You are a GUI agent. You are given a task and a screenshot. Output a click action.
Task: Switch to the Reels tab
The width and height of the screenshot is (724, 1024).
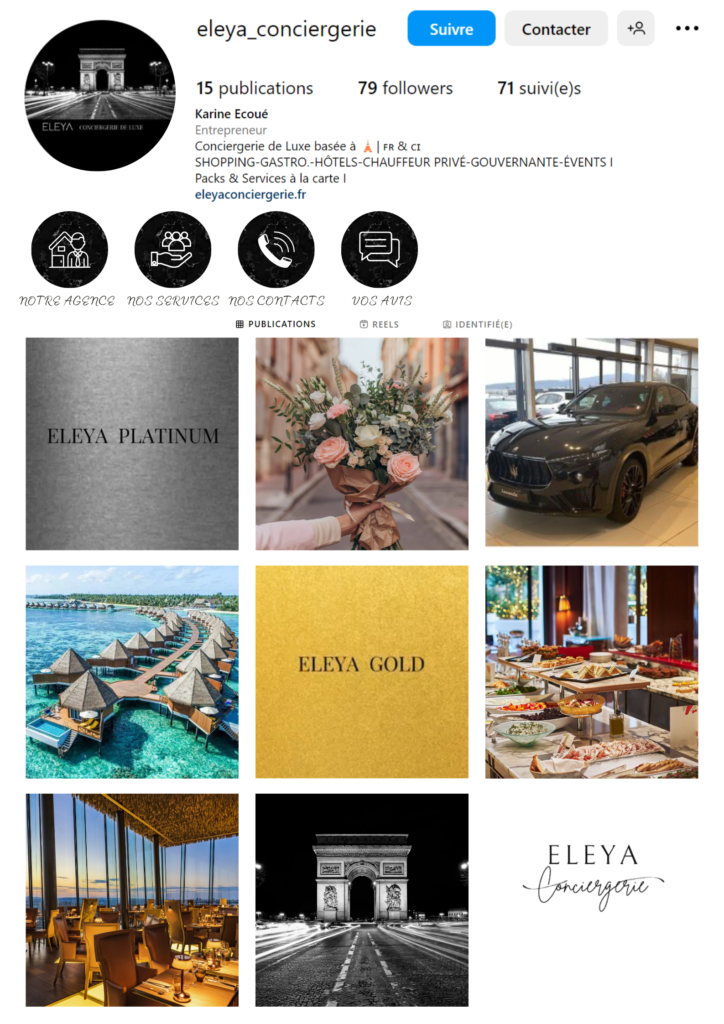(x=379, y=324)
